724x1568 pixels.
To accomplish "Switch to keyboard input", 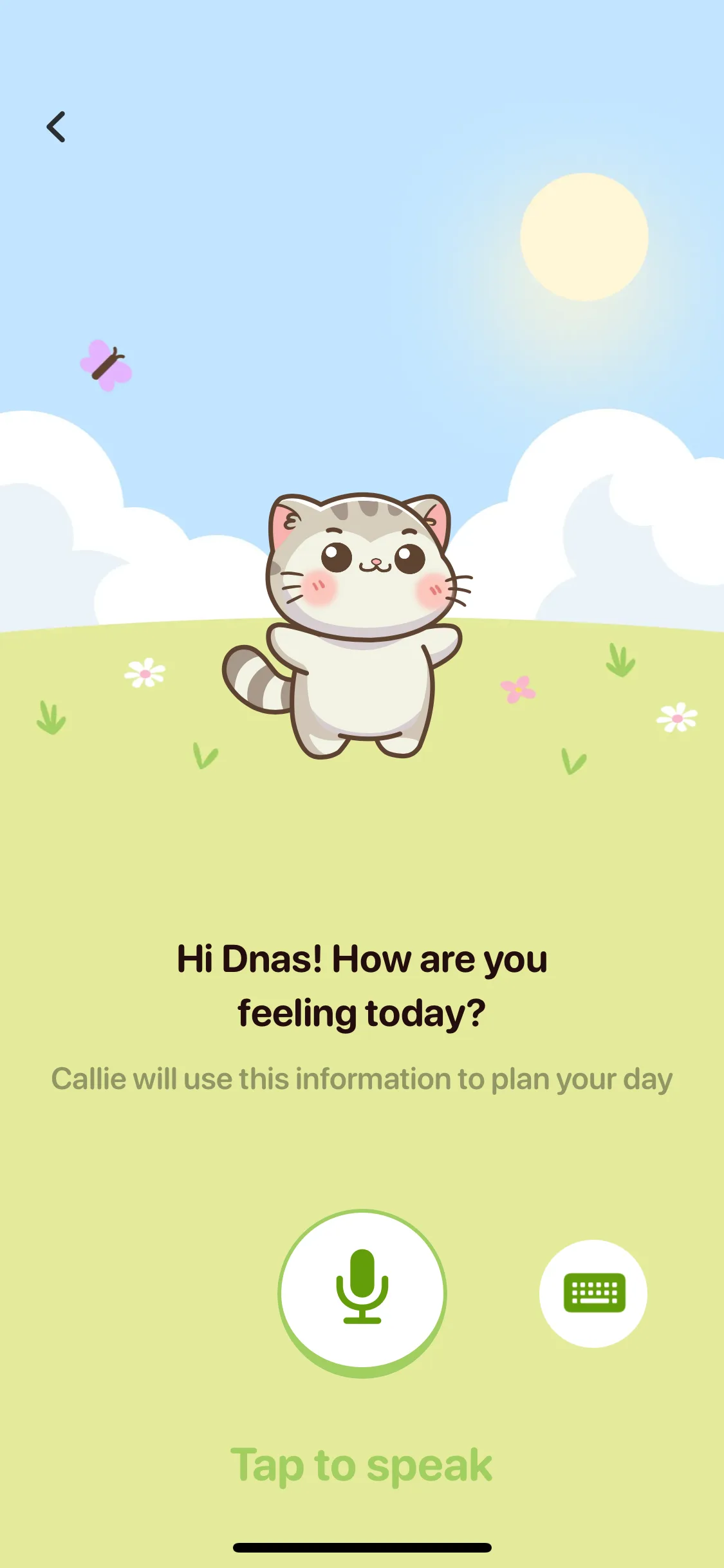I will click(593, 1293).
